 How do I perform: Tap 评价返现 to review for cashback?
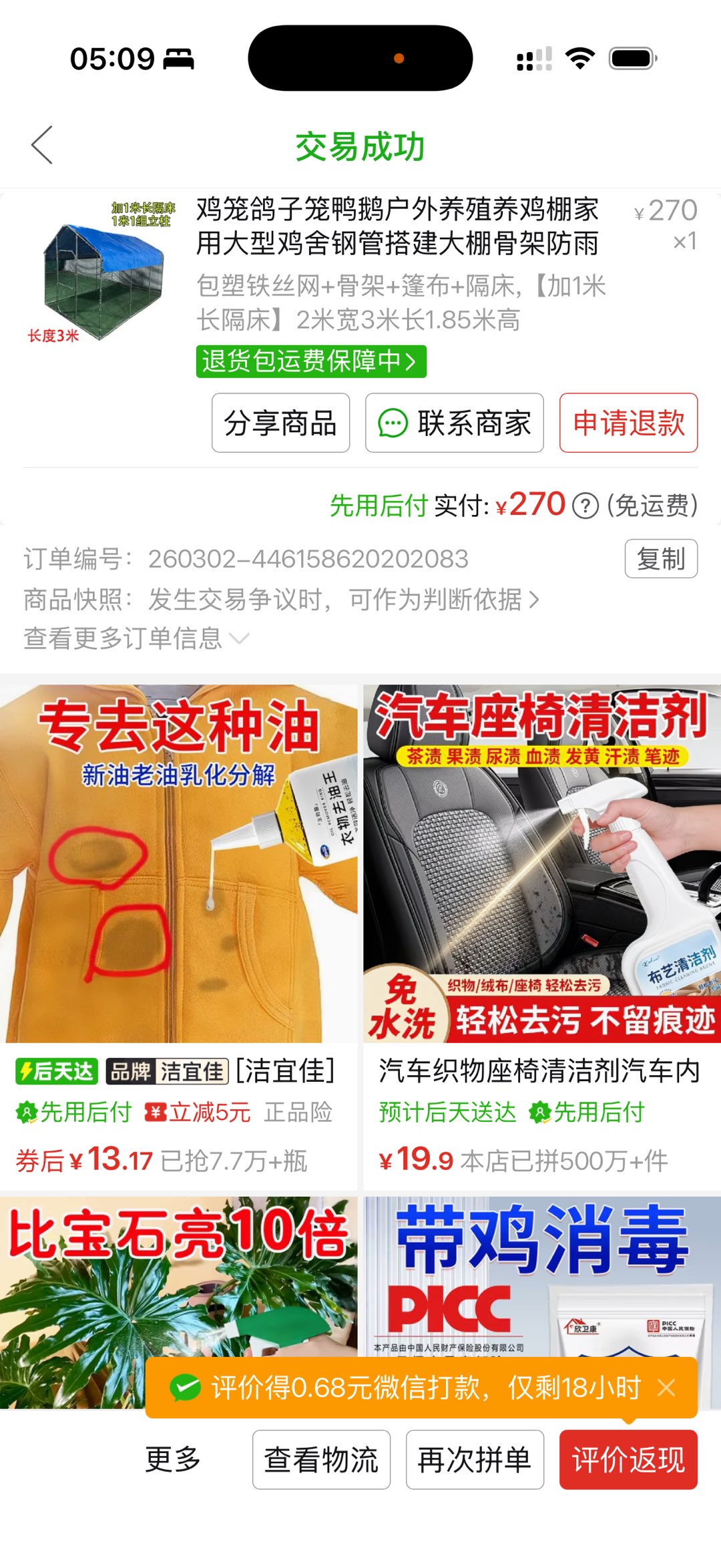click(628, 1459)
